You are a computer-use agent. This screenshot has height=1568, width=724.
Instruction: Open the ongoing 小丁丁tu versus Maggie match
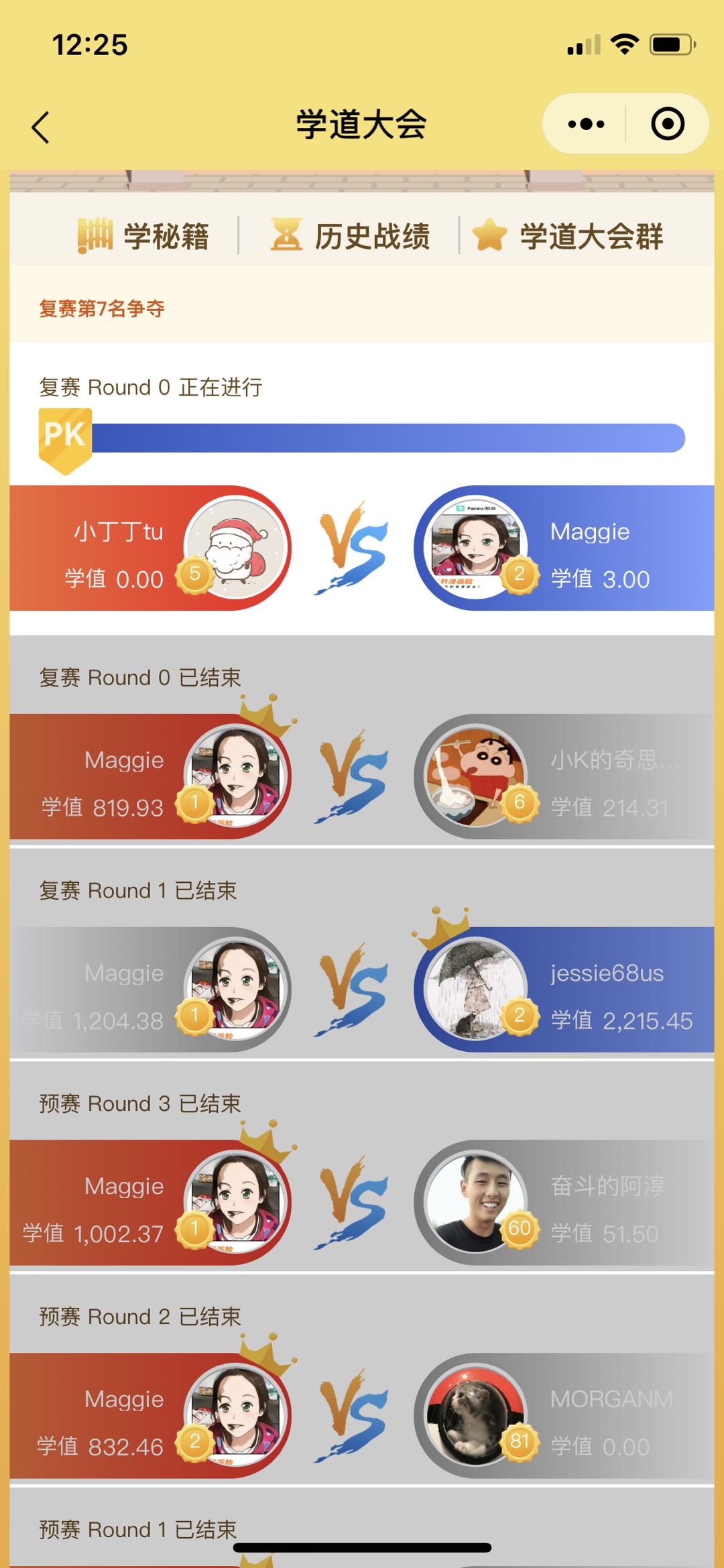click(362, 548)
